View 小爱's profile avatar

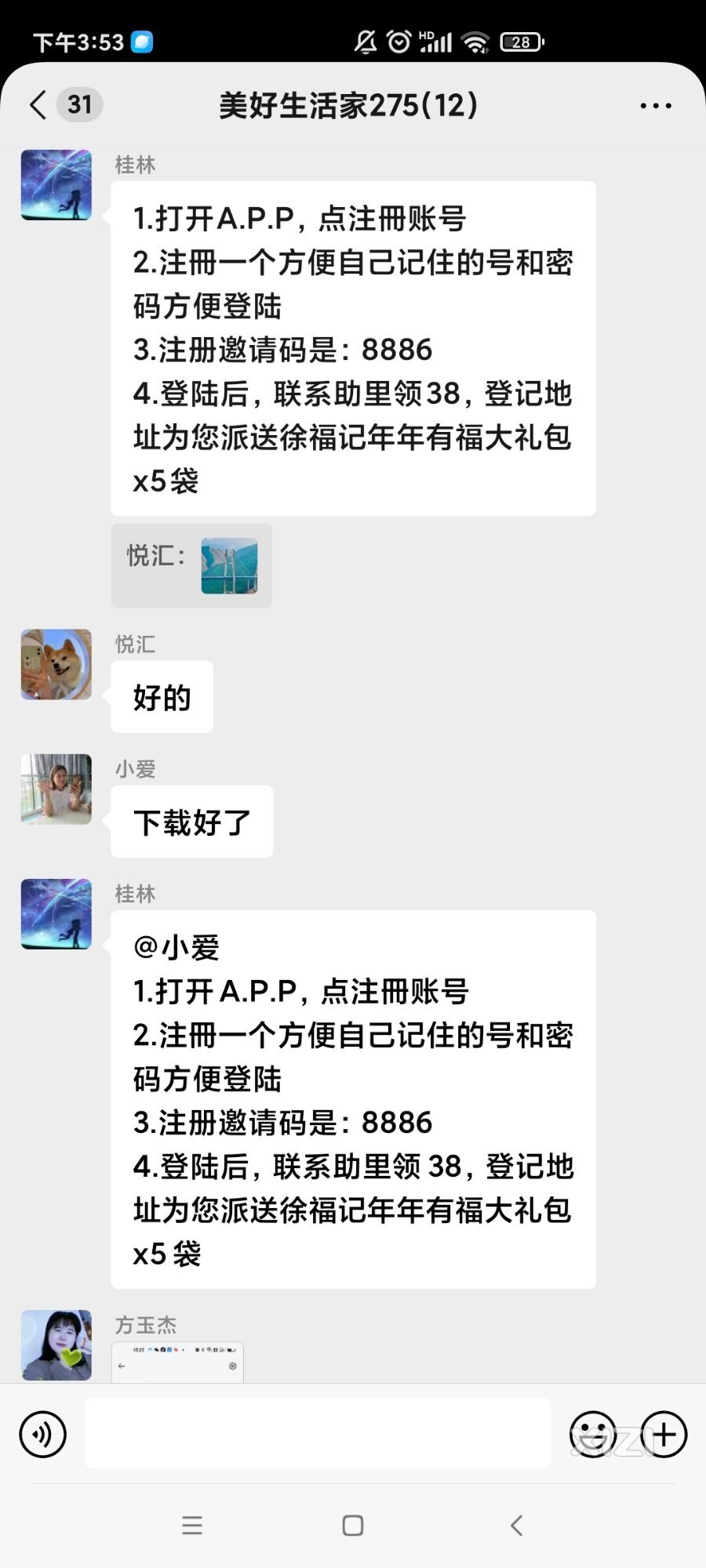[56, 789]
